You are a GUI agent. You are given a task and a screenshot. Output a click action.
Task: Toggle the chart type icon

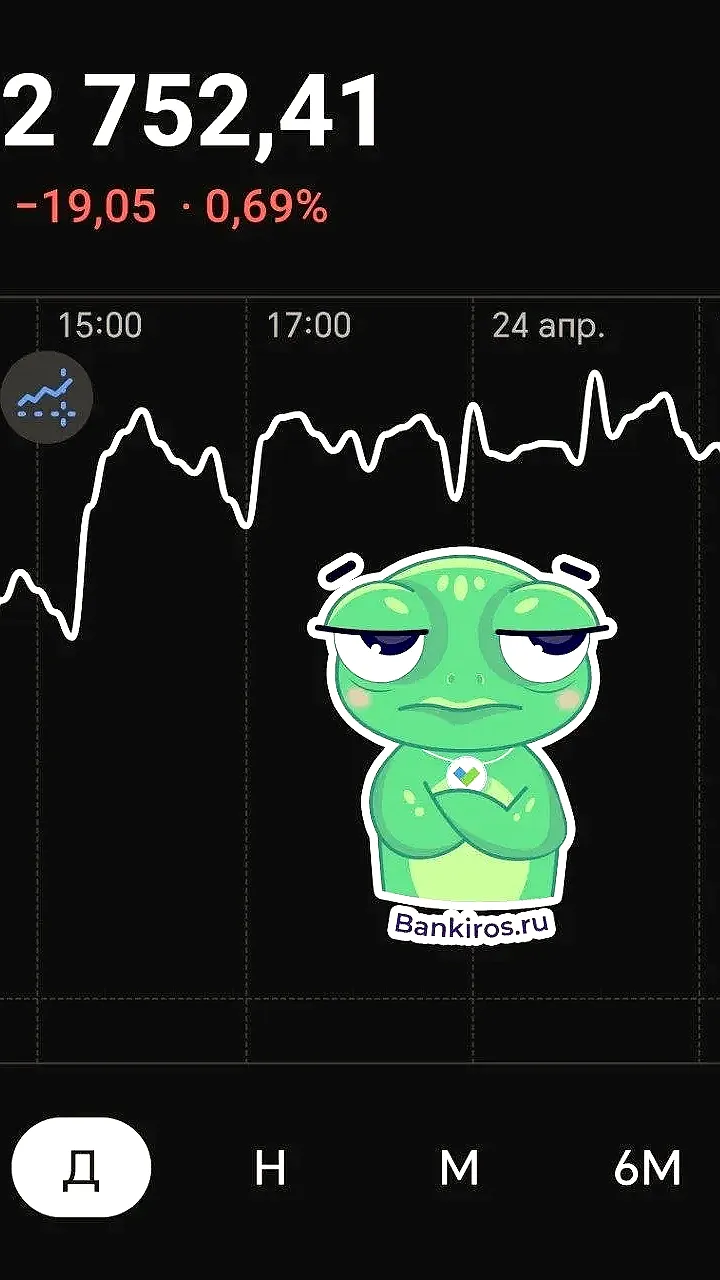[46, 398]
